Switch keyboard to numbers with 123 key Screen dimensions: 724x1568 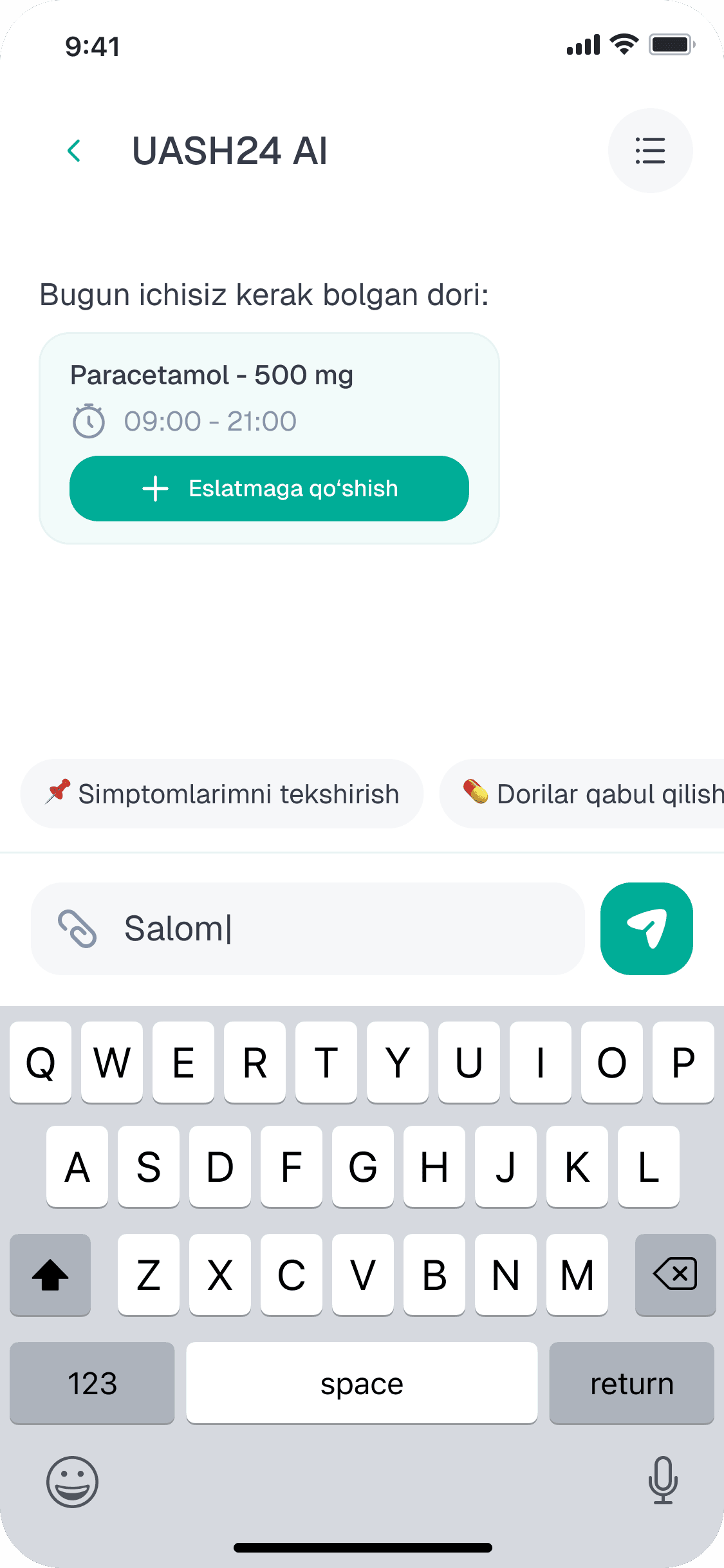pos(92,1383)
